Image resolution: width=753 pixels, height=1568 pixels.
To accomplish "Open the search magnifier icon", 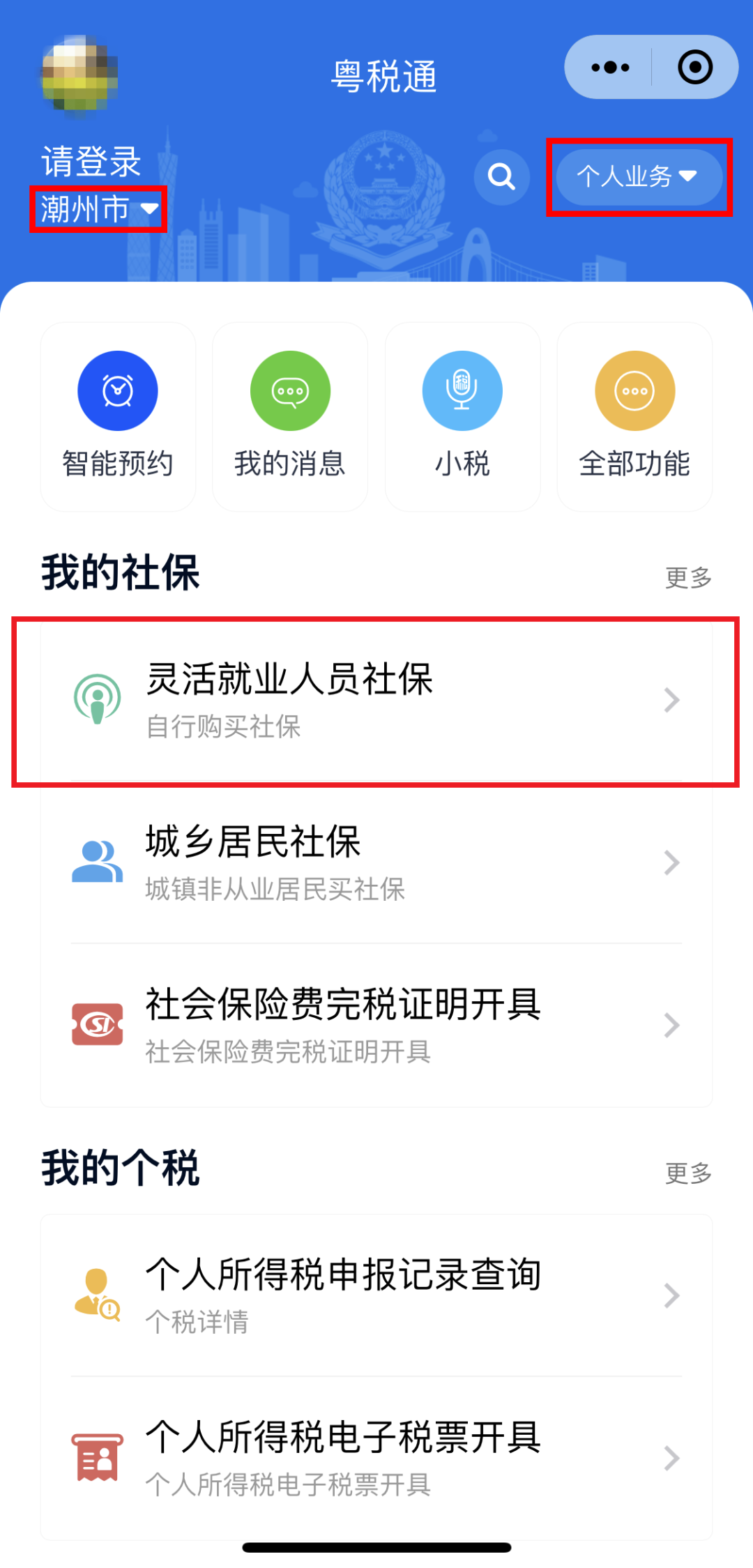I will click(501, 177).
